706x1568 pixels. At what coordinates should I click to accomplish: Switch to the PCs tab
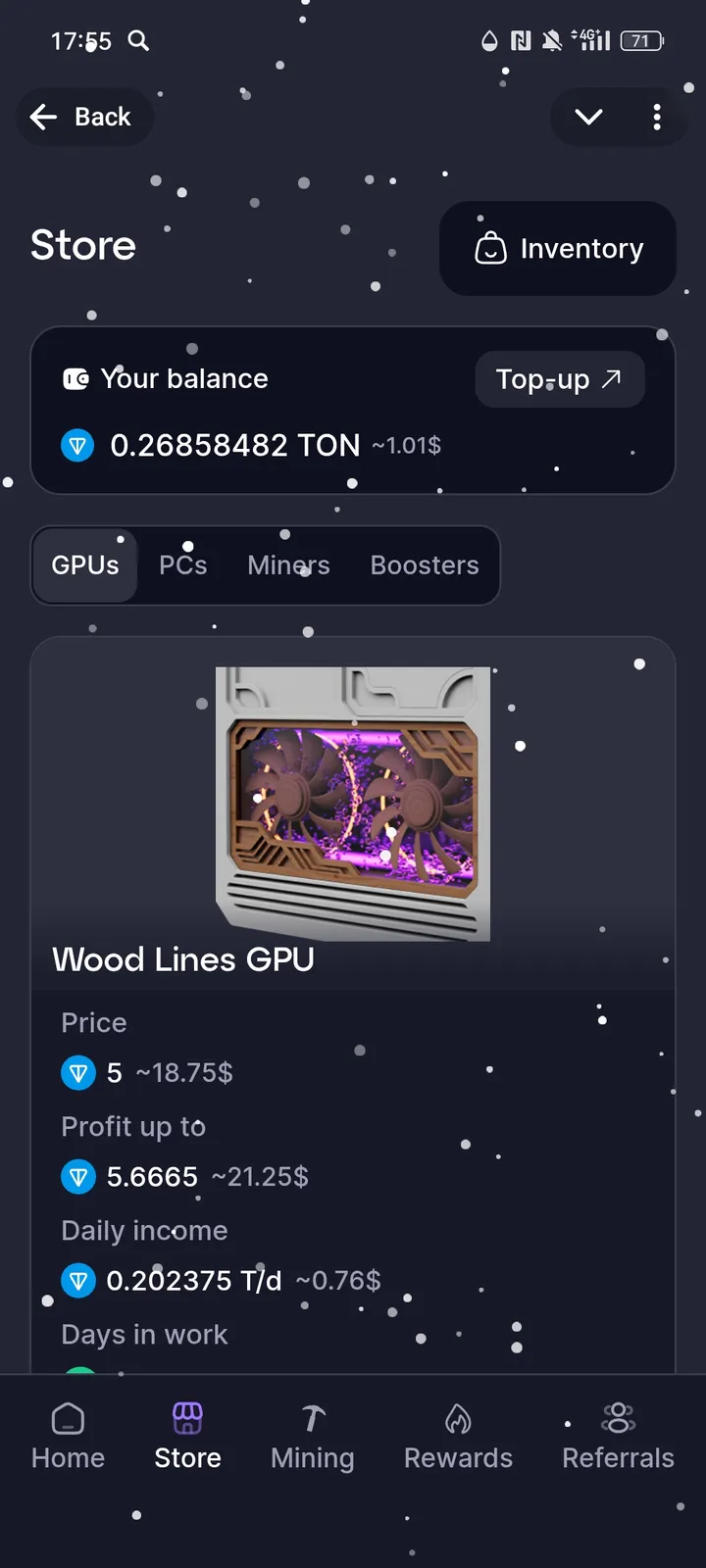click(182, 565)
